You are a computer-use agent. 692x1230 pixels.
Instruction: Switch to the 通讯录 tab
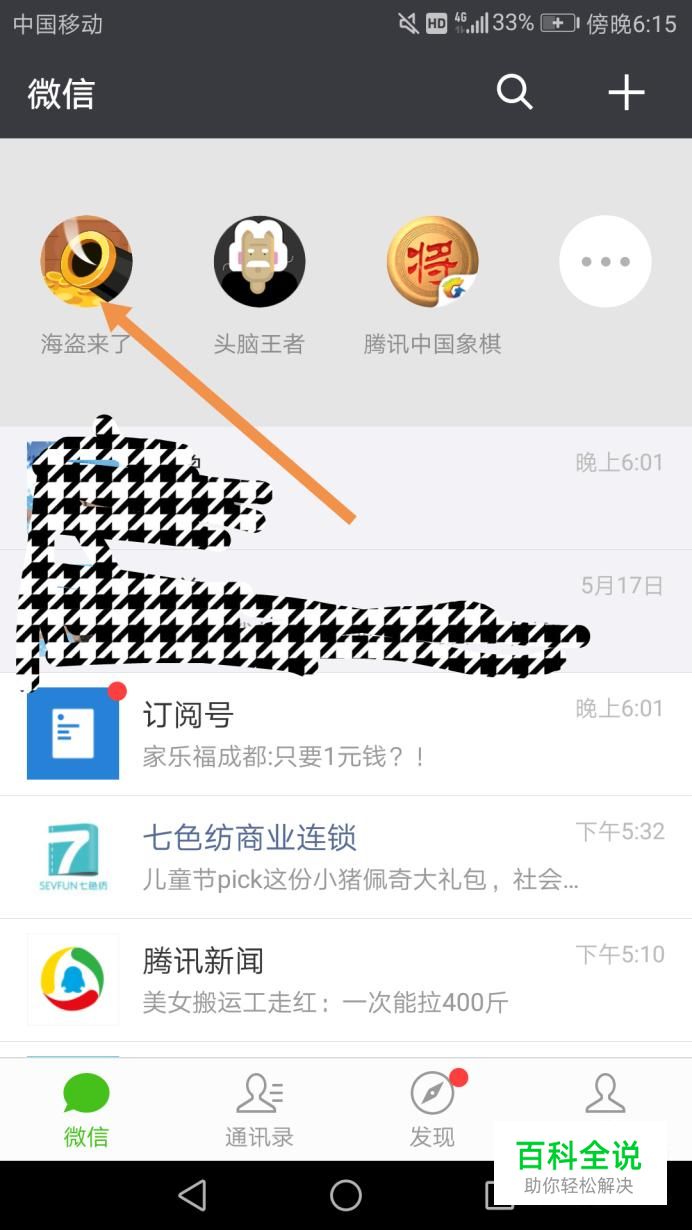point(259,1110)
